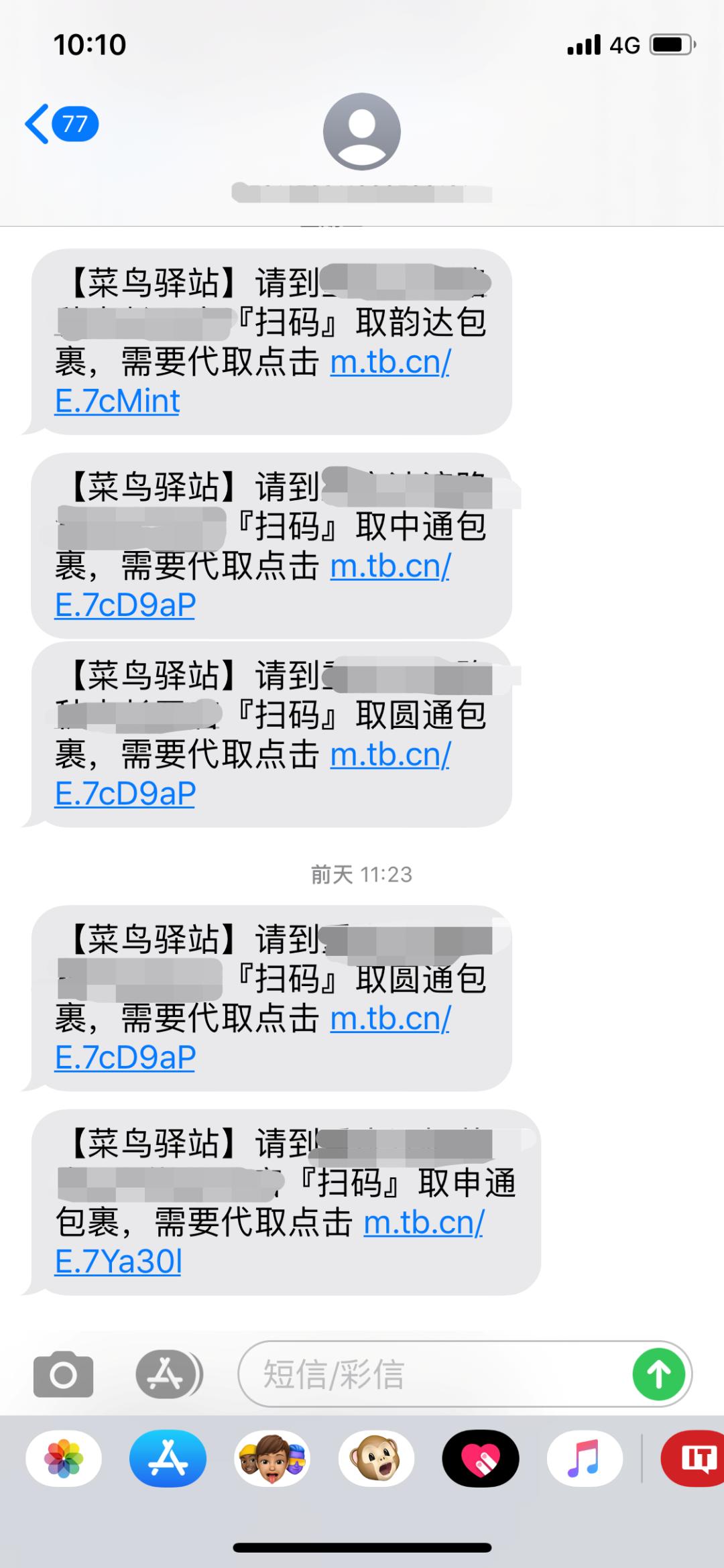
Task: Open the camera to attach a photo
Action: point(64,1374)
